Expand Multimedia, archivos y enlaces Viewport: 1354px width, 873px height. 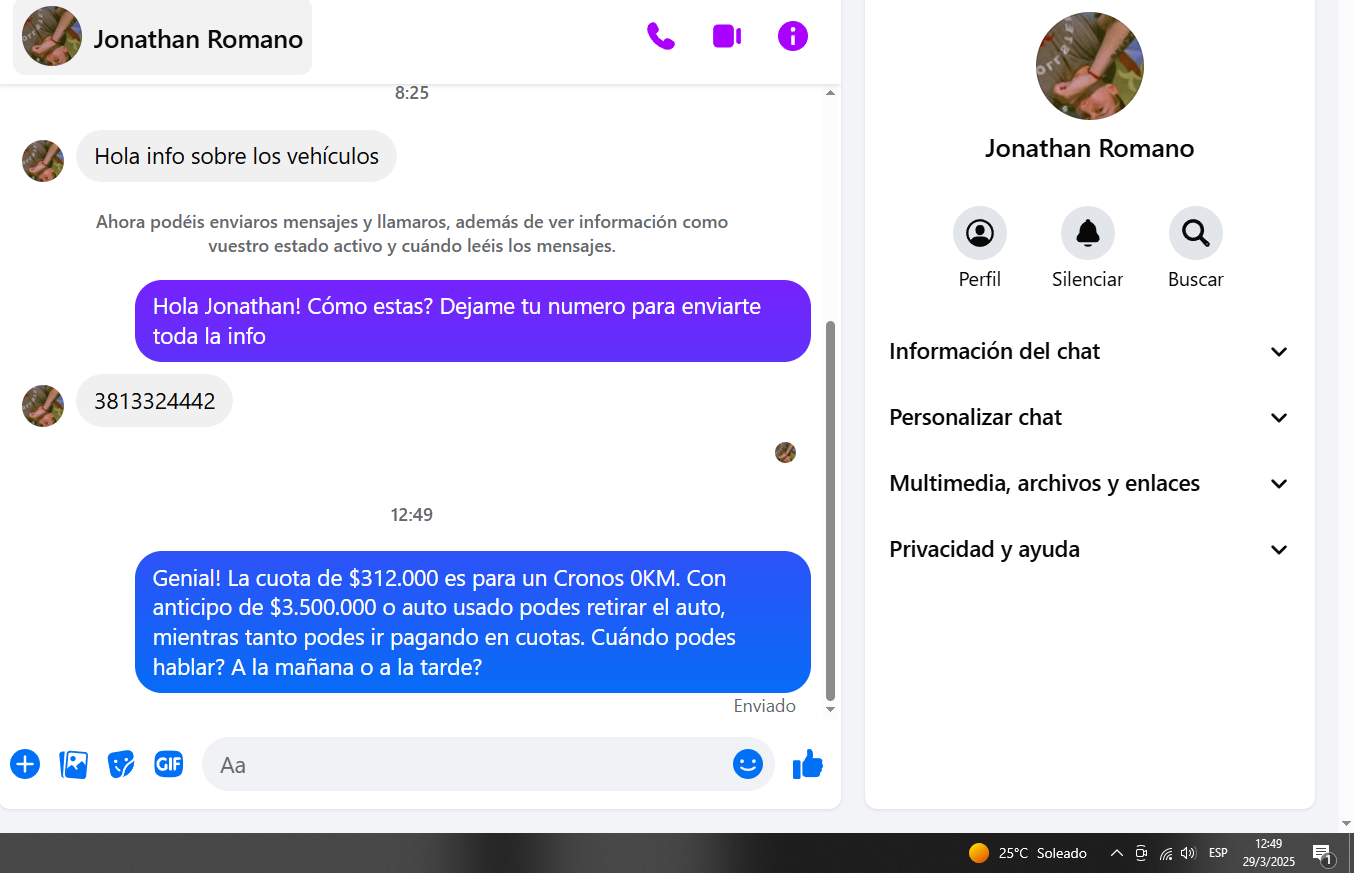click(1088, 484)
